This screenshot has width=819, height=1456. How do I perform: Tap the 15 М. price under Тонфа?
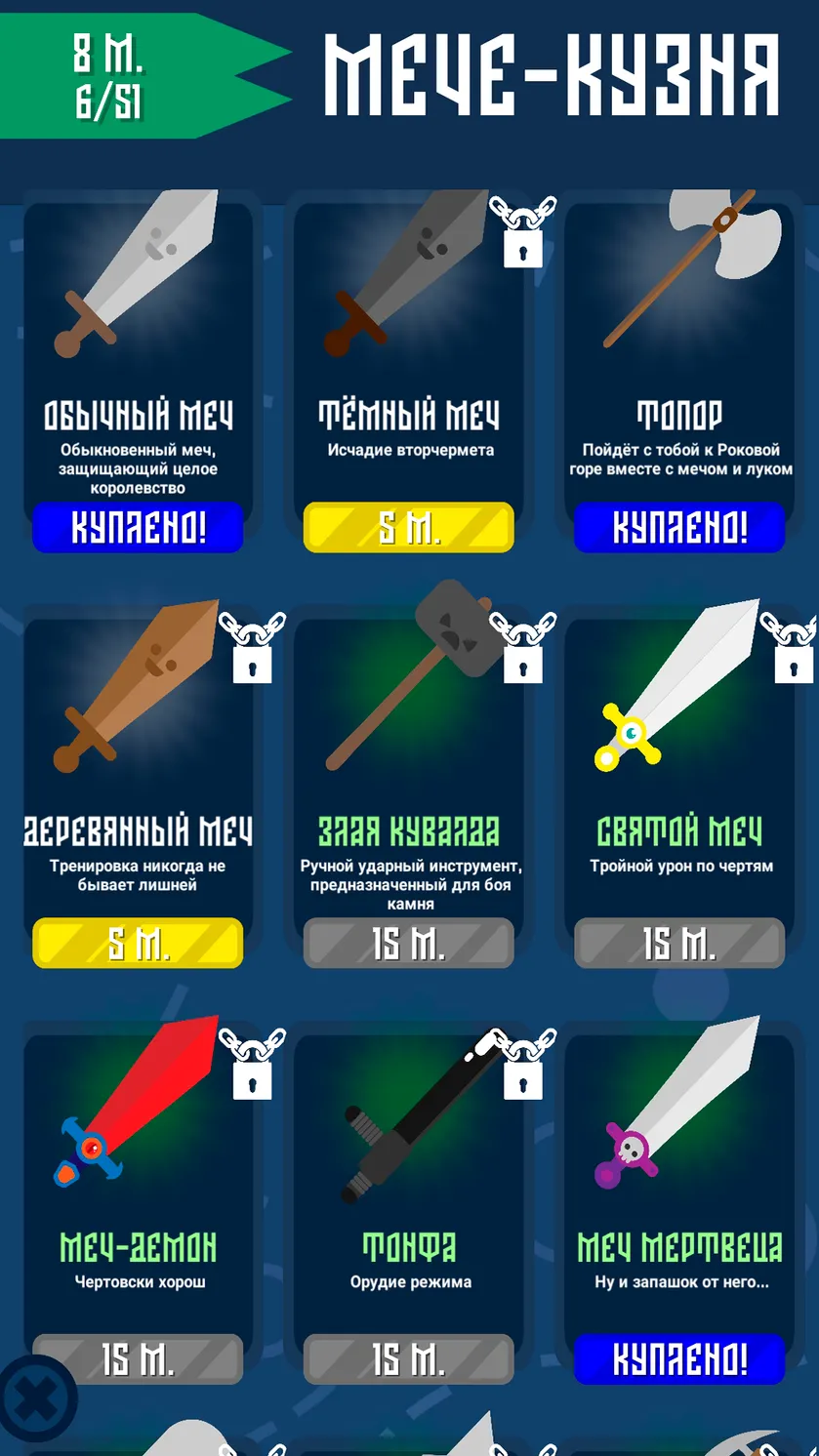408,1359
